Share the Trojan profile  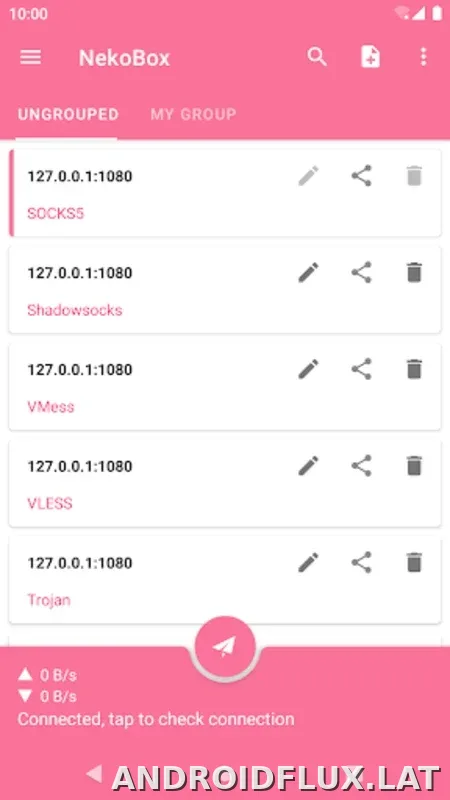pyautogui.click(x=361, y=562)
